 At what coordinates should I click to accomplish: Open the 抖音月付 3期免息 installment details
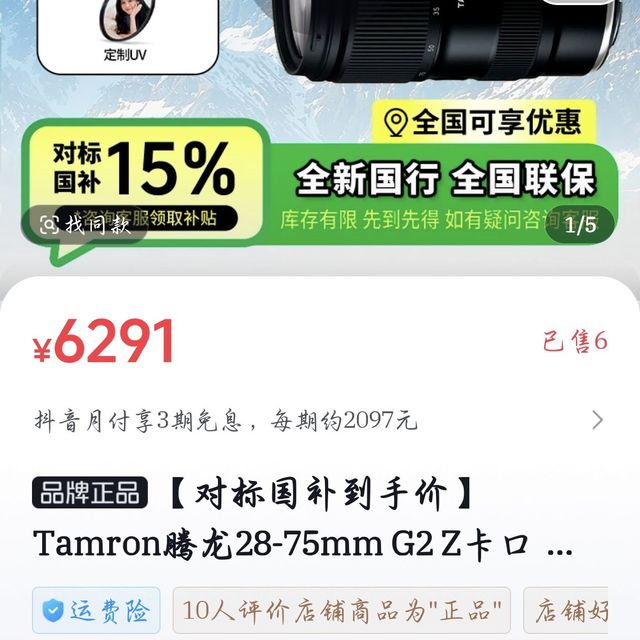coord(320,420)
